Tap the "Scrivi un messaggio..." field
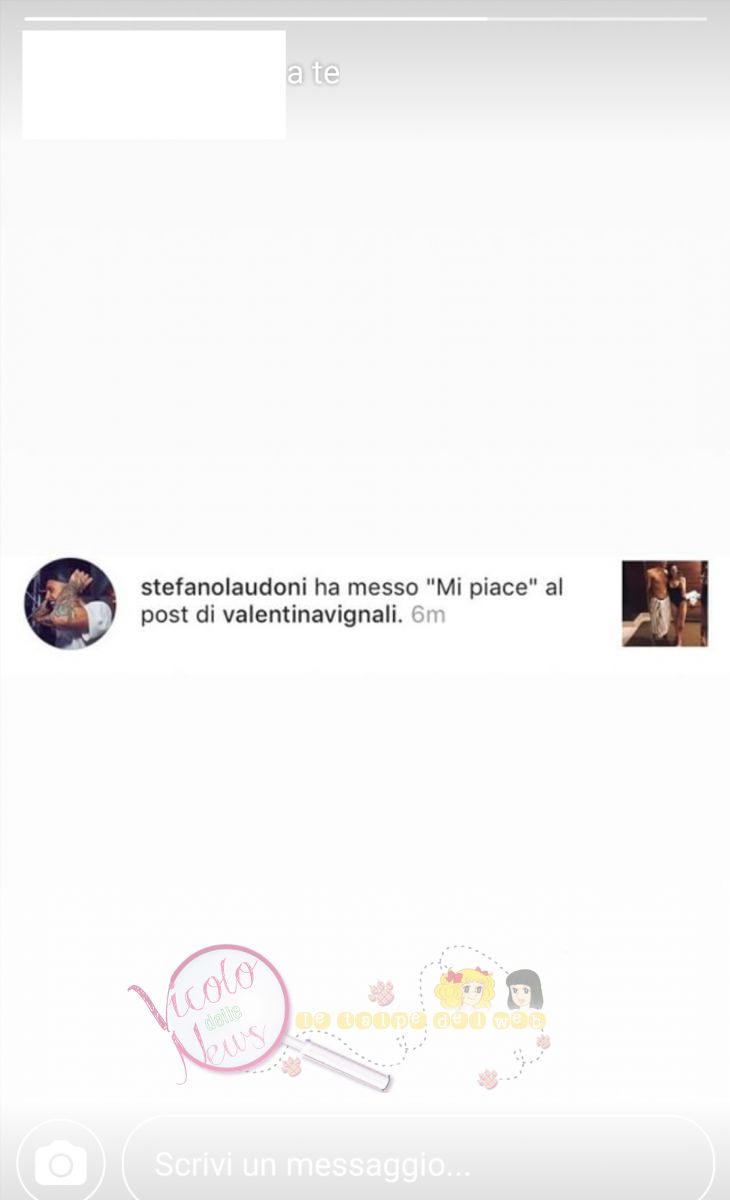The width and height of the screenshot is (730, 1200). pyautogui.click(x=420, y=1164)
